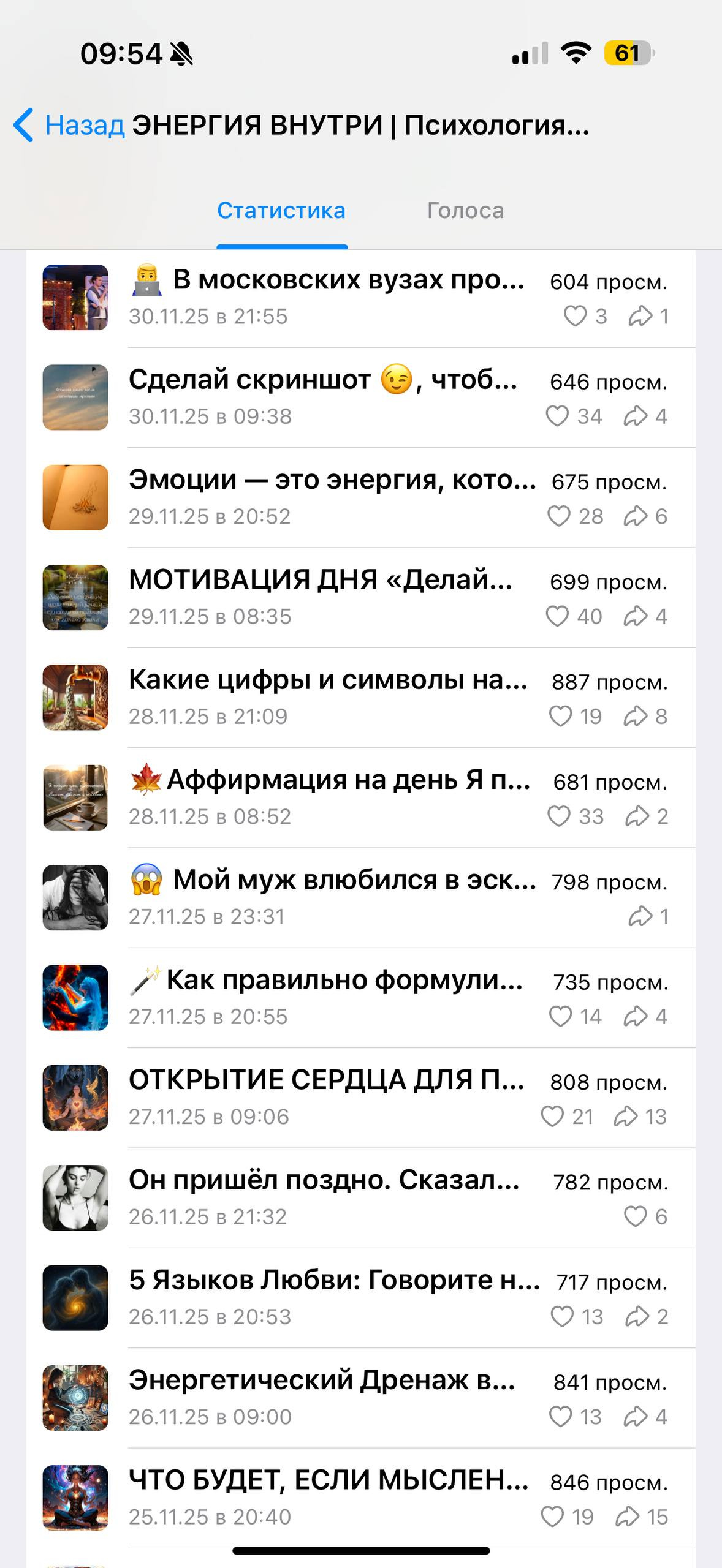Go back with the Назад button

(70, 126)
